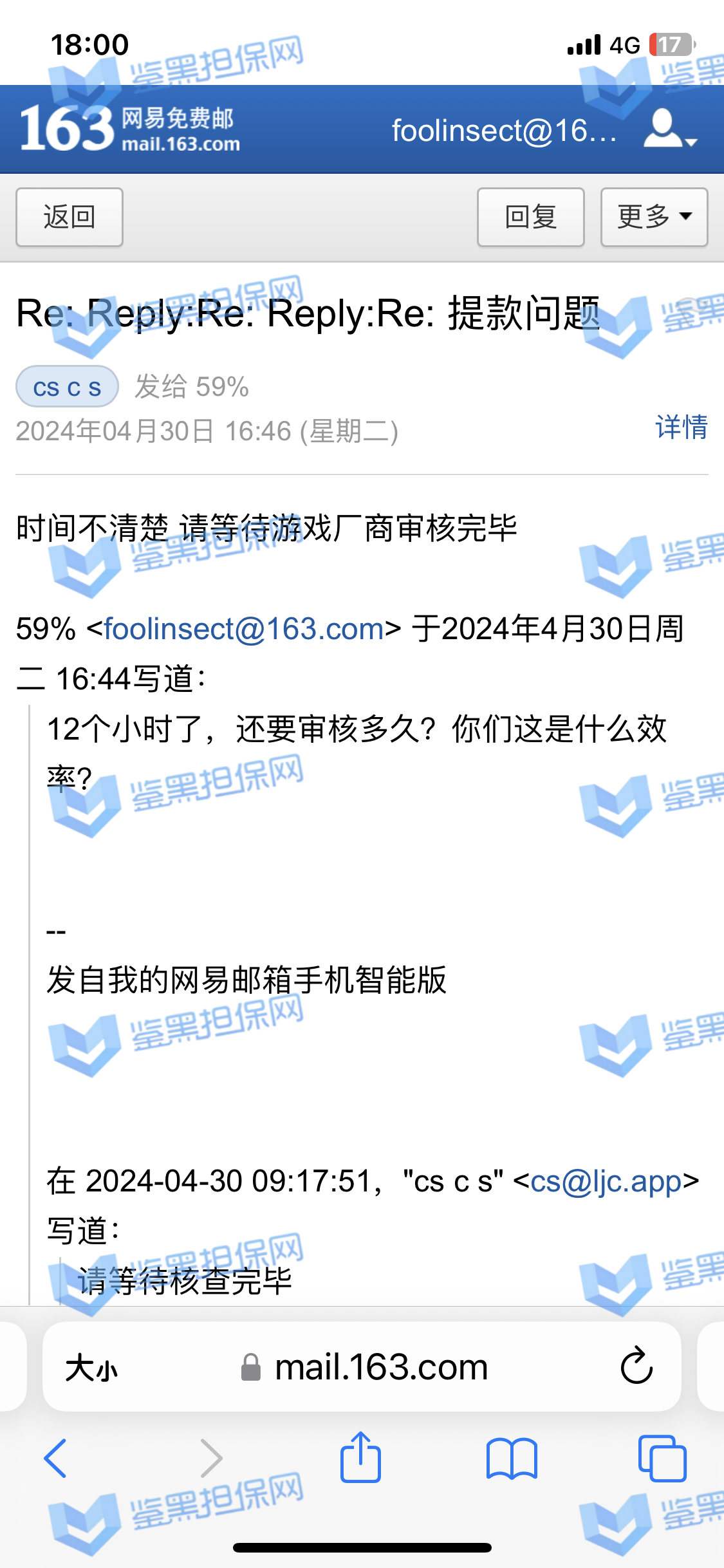Tap the mail.163.com address bar
This screenshot has width=724, height=1568.
coord(380,1367)
